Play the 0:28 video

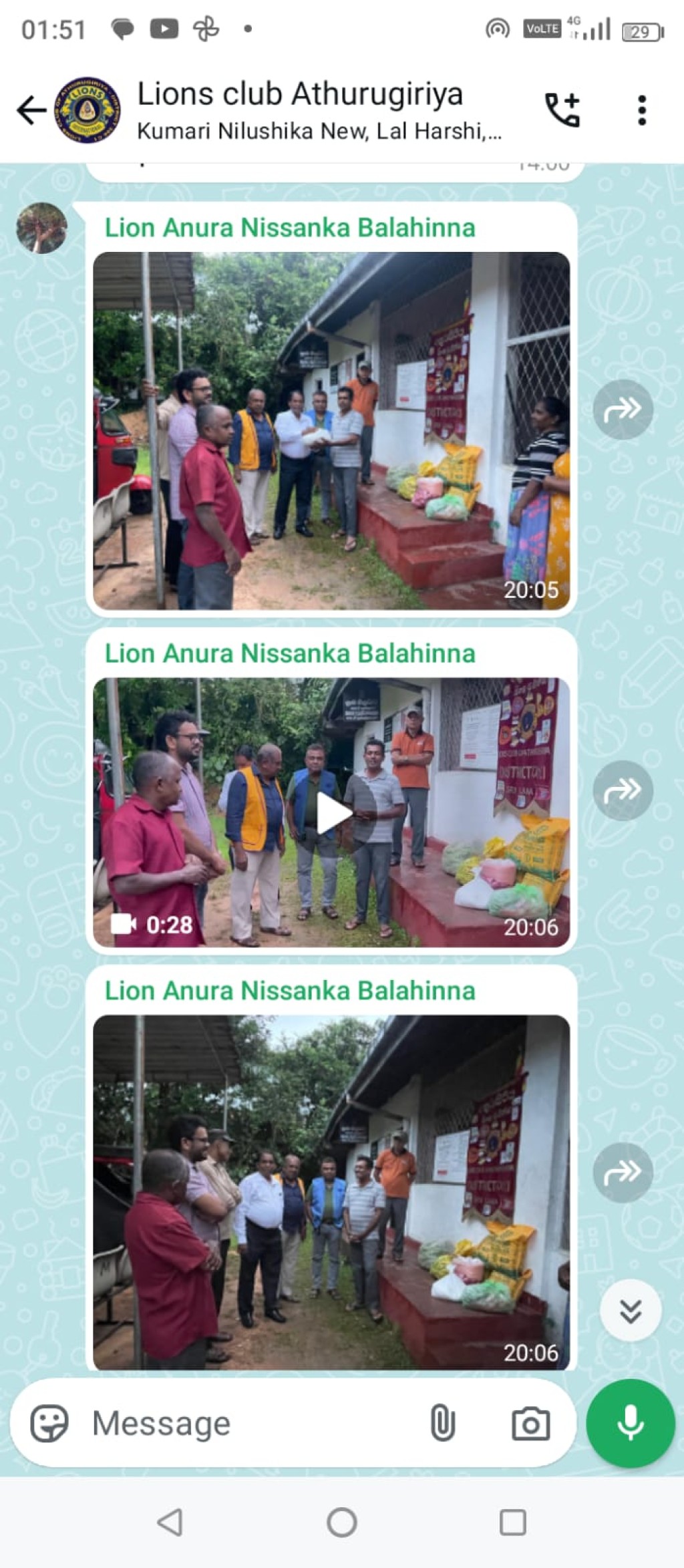coord(332,813)
